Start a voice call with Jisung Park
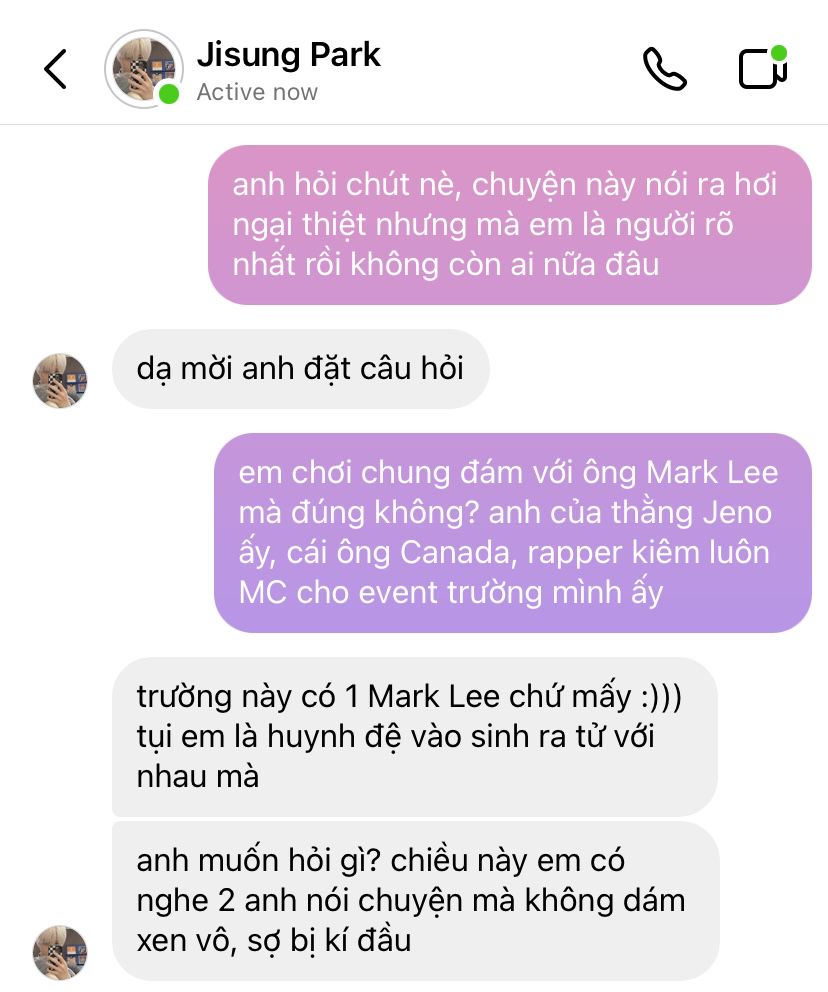 coord(664,69)
